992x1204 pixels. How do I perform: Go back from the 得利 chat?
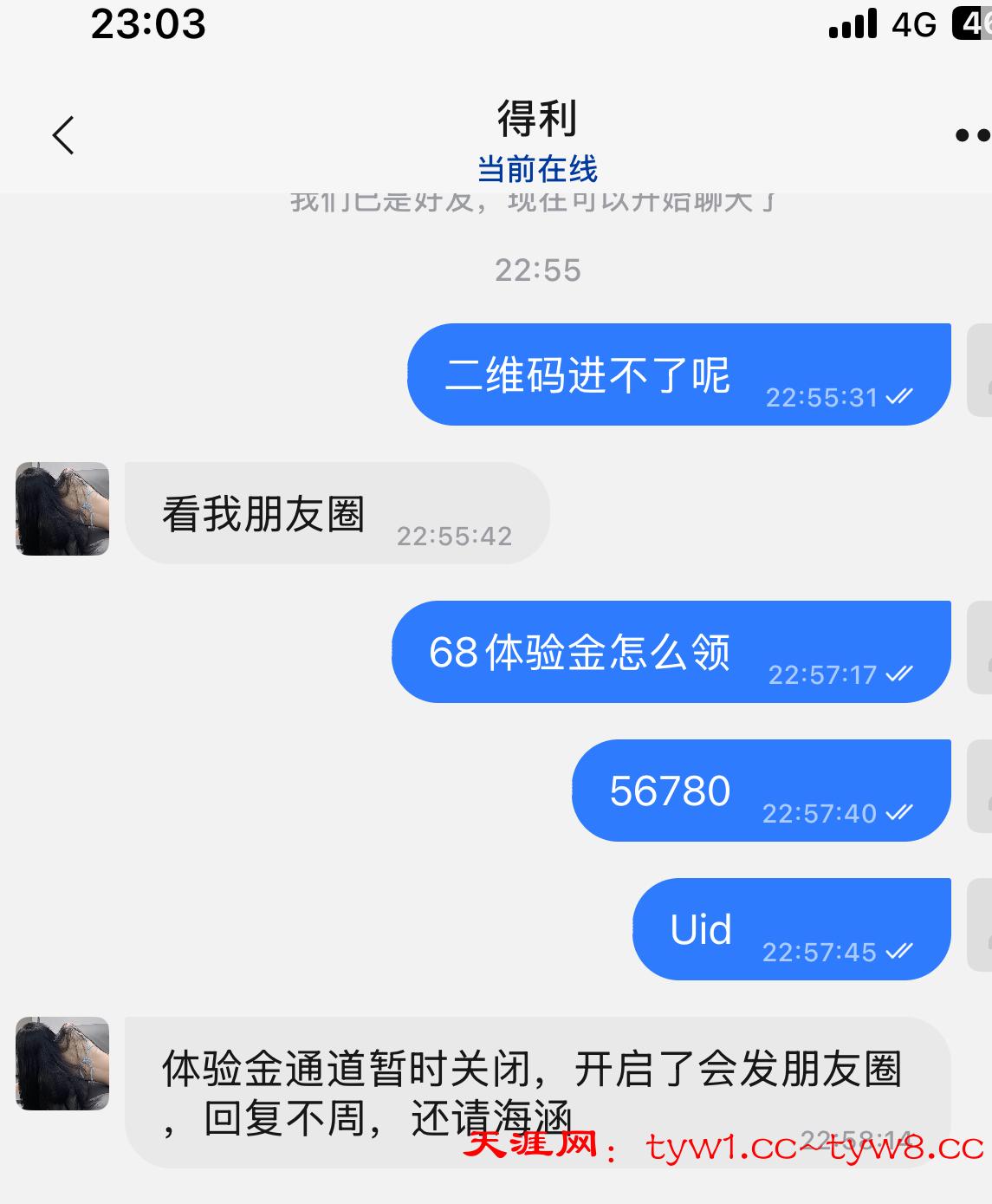[63, 136]
